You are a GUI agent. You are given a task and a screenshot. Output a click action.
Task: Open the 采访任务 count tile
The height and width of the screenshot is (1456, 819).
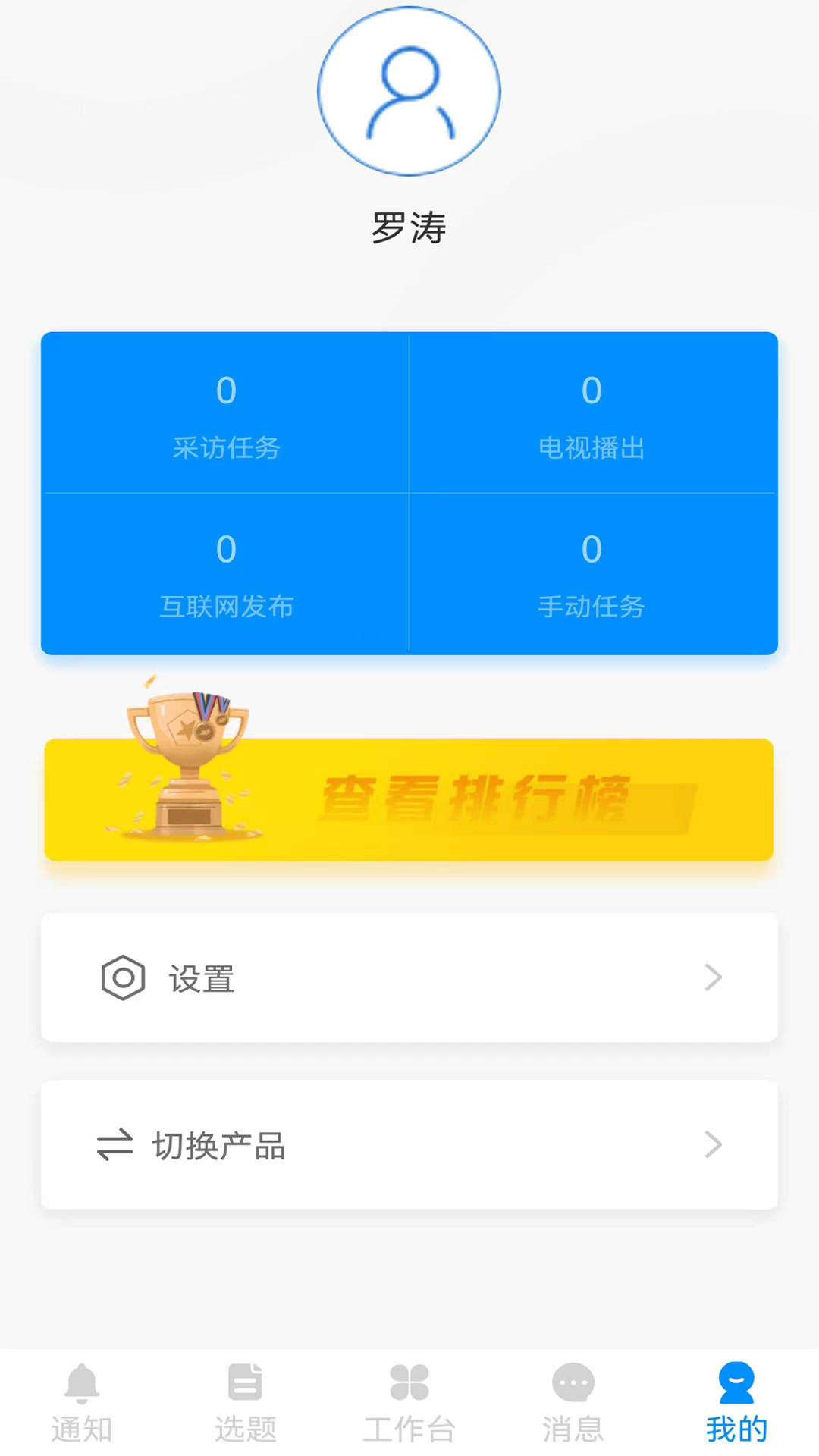[x=226, y=414]
